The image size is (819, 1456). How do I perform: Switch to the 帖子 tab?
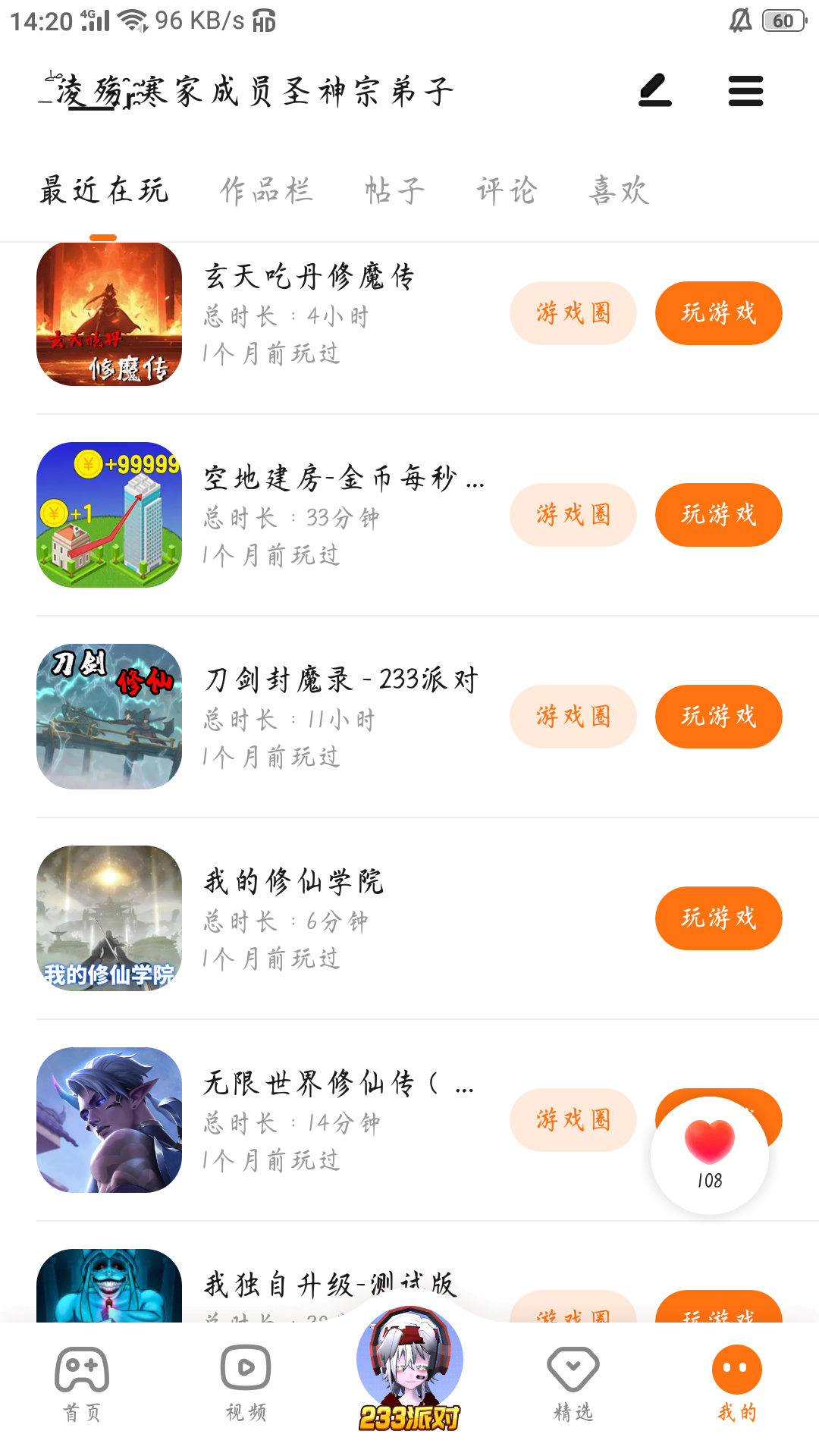coord(394,190)
